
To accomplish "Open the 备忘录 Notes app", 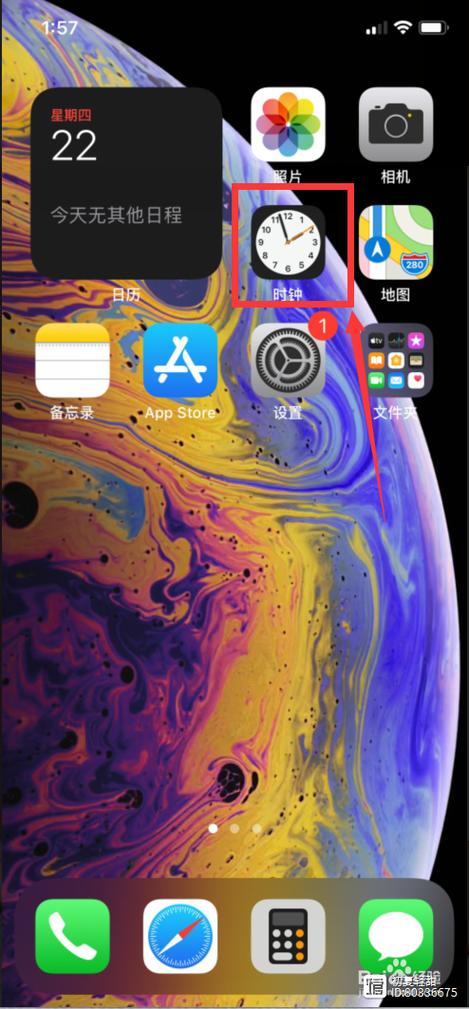I will [72, 360].
